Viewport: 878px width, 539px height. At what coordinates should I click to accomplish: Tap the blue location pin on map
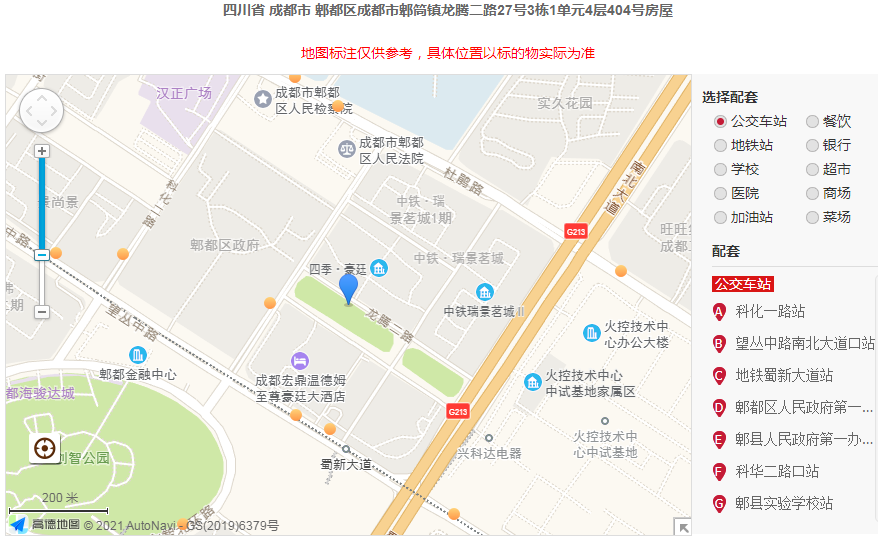pos(348,287)
